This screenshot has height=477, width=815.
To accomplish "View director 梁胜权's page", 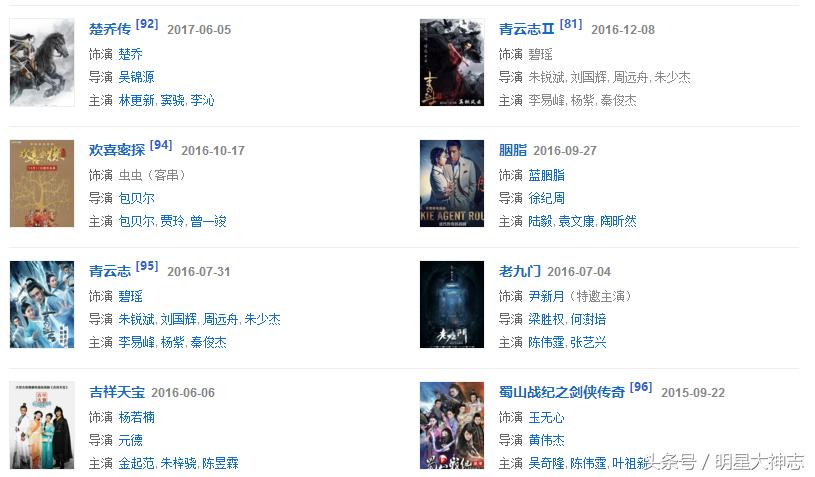I will (546, 319).
